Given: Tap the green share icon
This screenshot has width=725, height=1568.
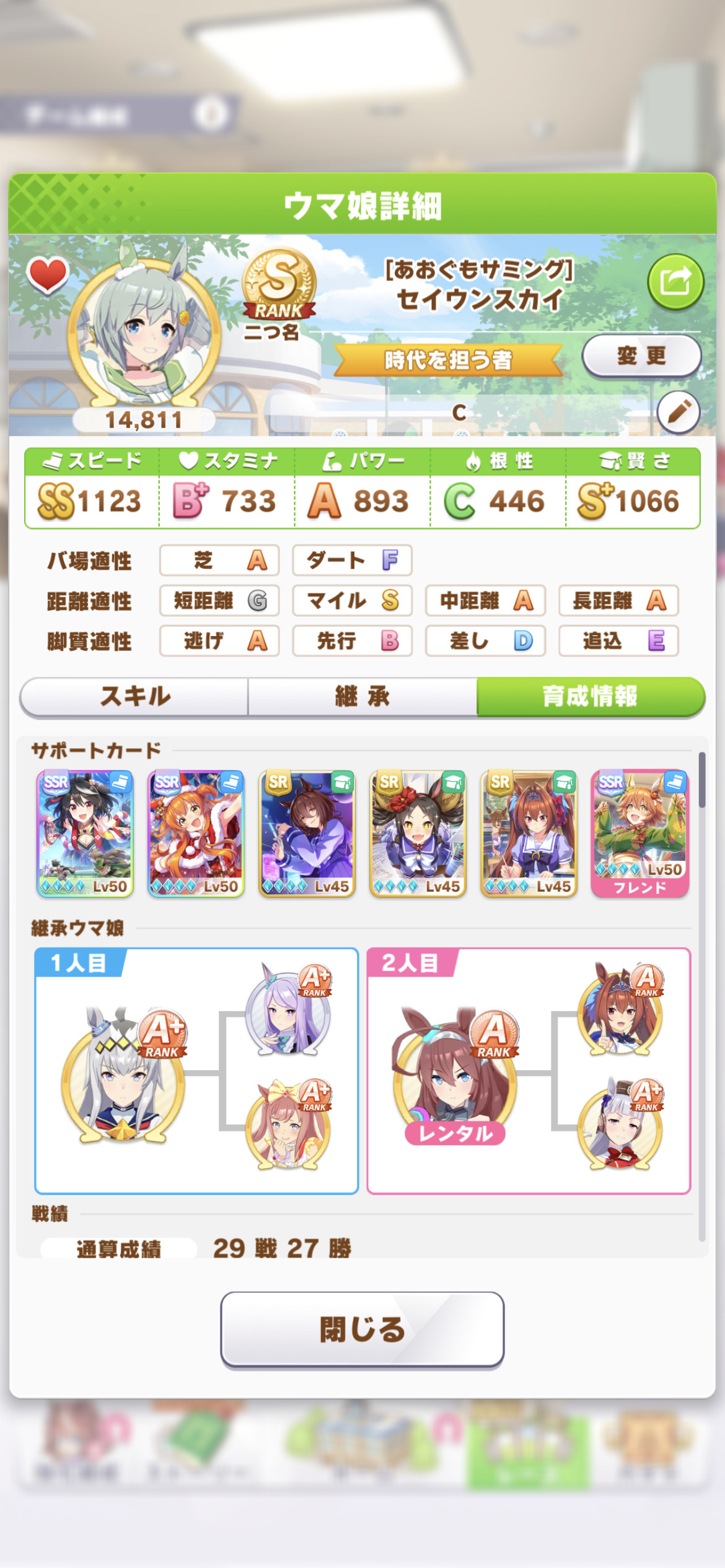Looking at the screenshot, I should pyautogui.click(x=675, y=282).
